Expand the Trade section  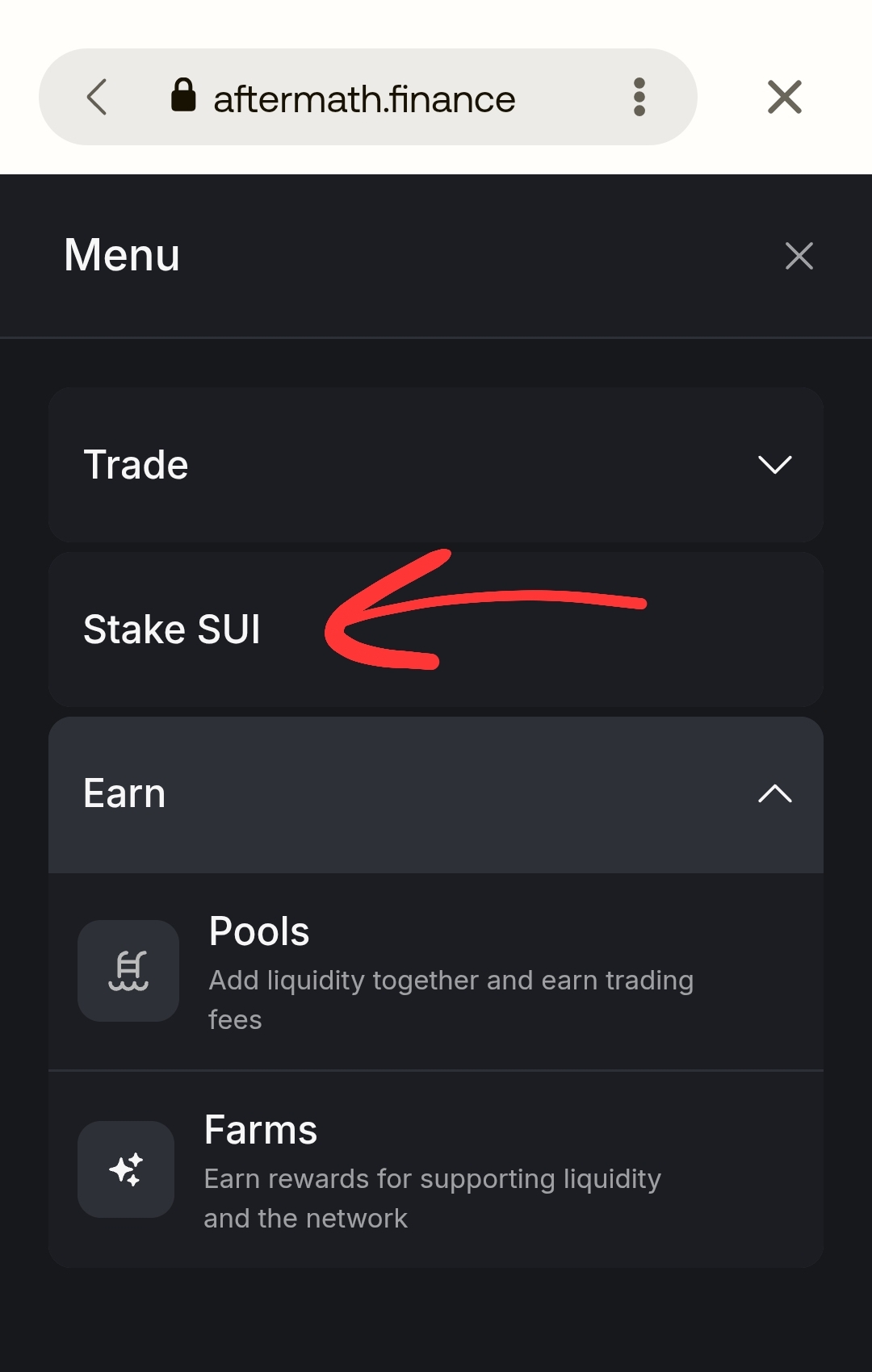[x=436, y=465]
